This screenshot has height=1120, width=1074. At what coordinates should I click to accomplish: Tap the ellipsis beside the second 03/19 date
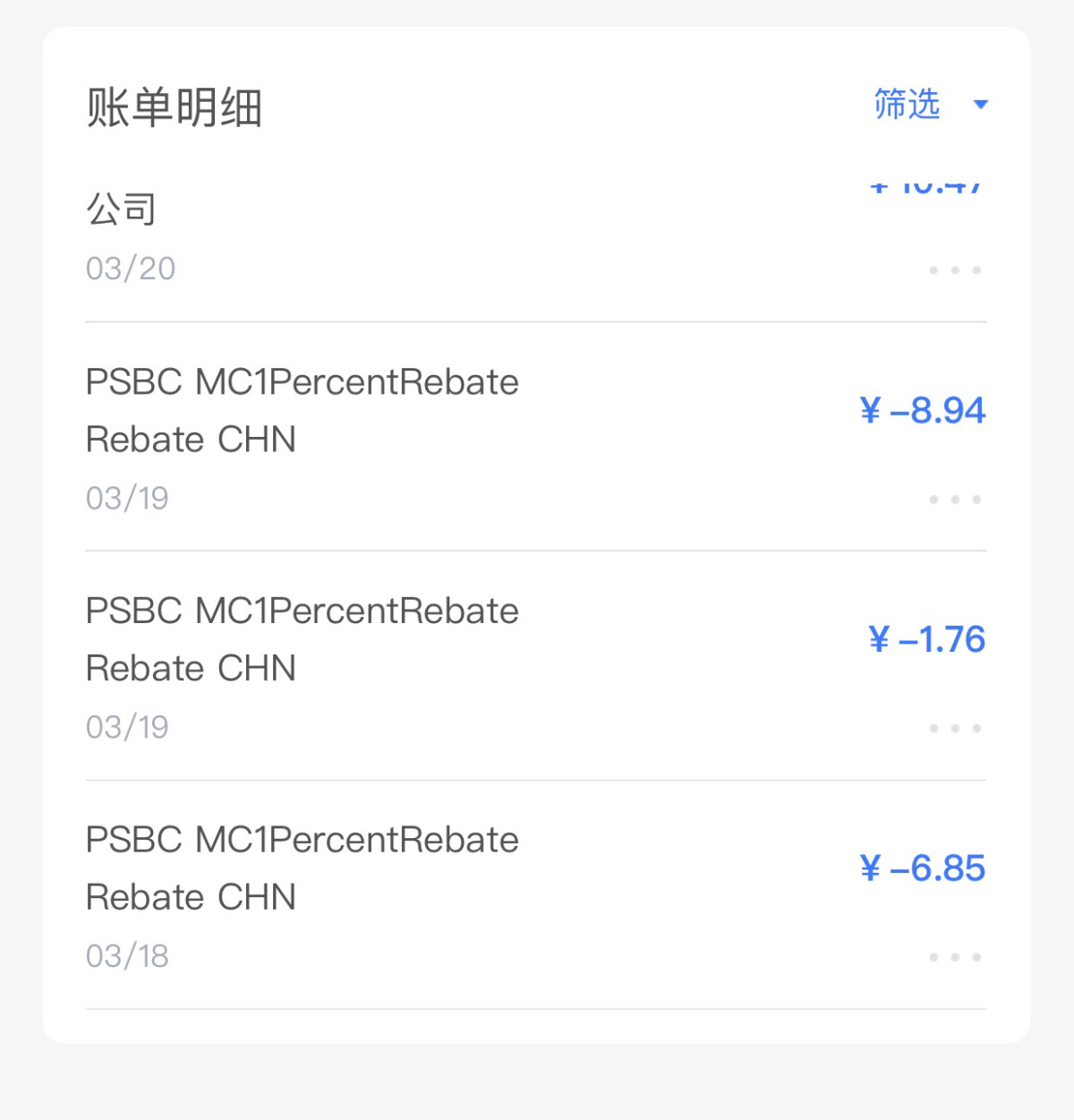point(954,727)
